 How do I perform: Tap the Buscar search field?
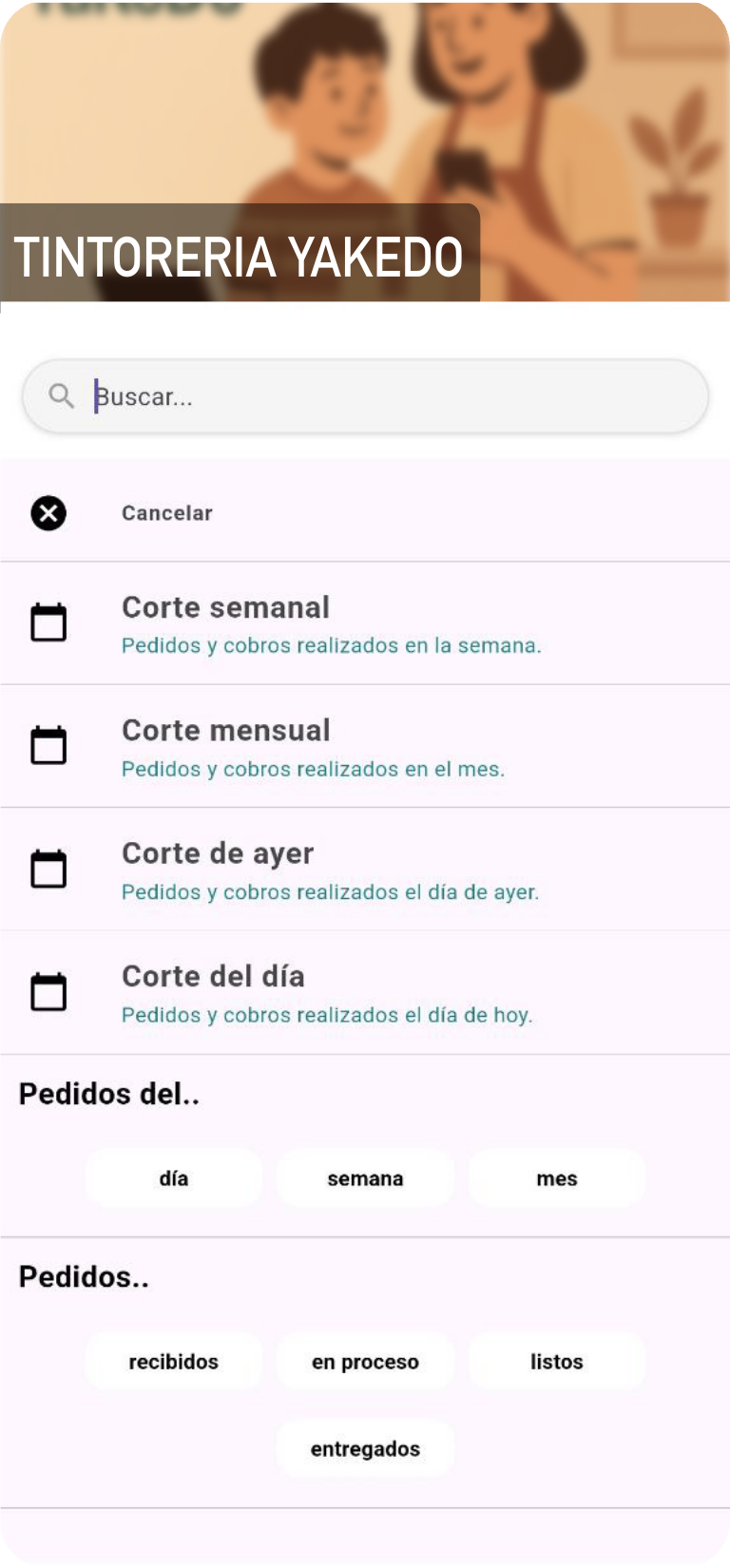coord(380,396)
